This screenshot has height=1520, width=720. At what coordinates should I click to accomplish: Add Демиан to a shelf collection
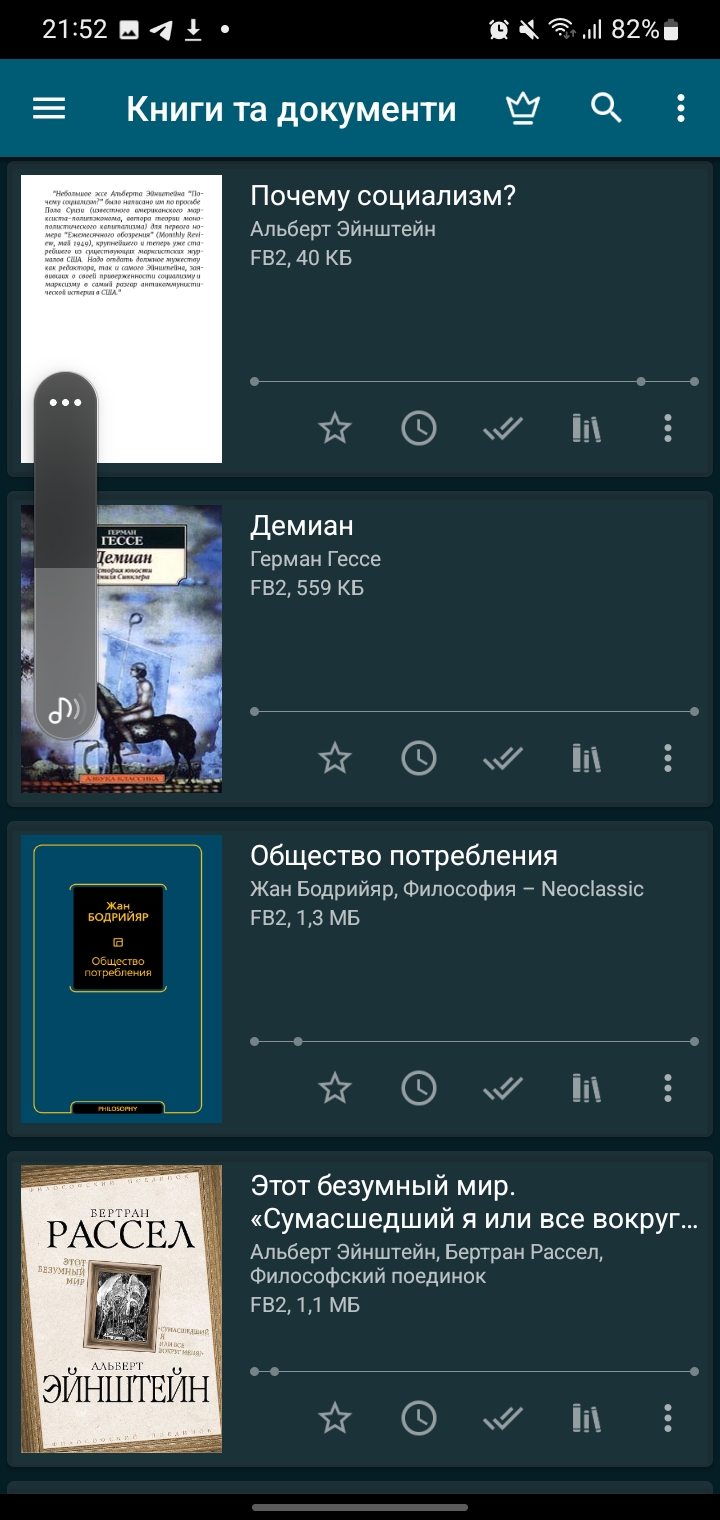click(586, 758)
